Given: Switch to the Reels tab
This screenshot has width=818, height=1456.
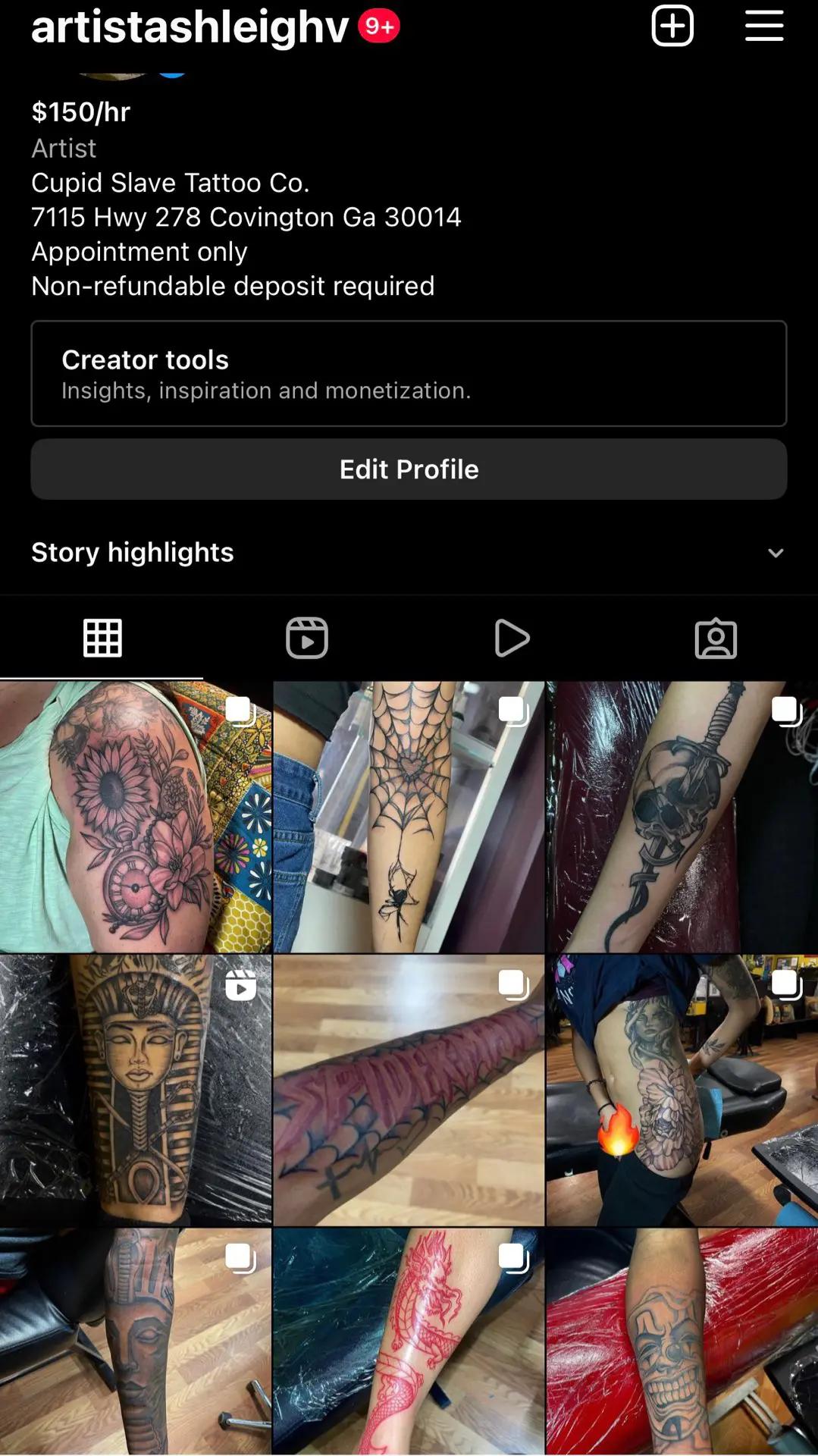Looking at the screenshot, I should click(306, 638).
